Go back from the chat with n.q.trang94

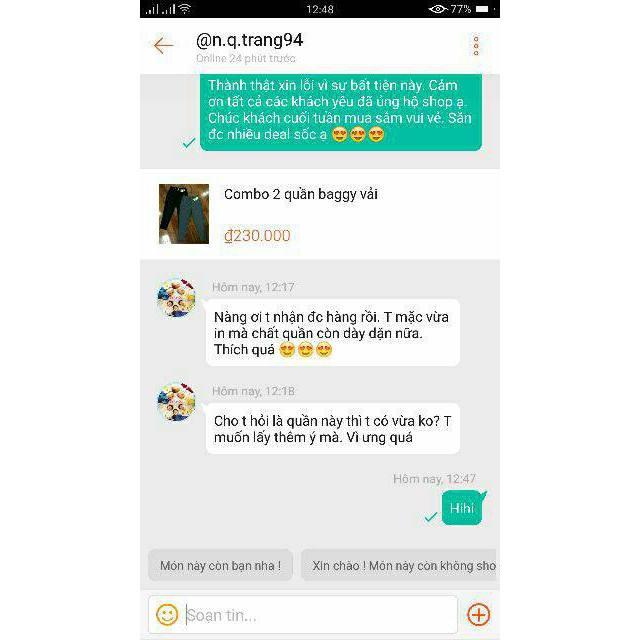point(163,46)
